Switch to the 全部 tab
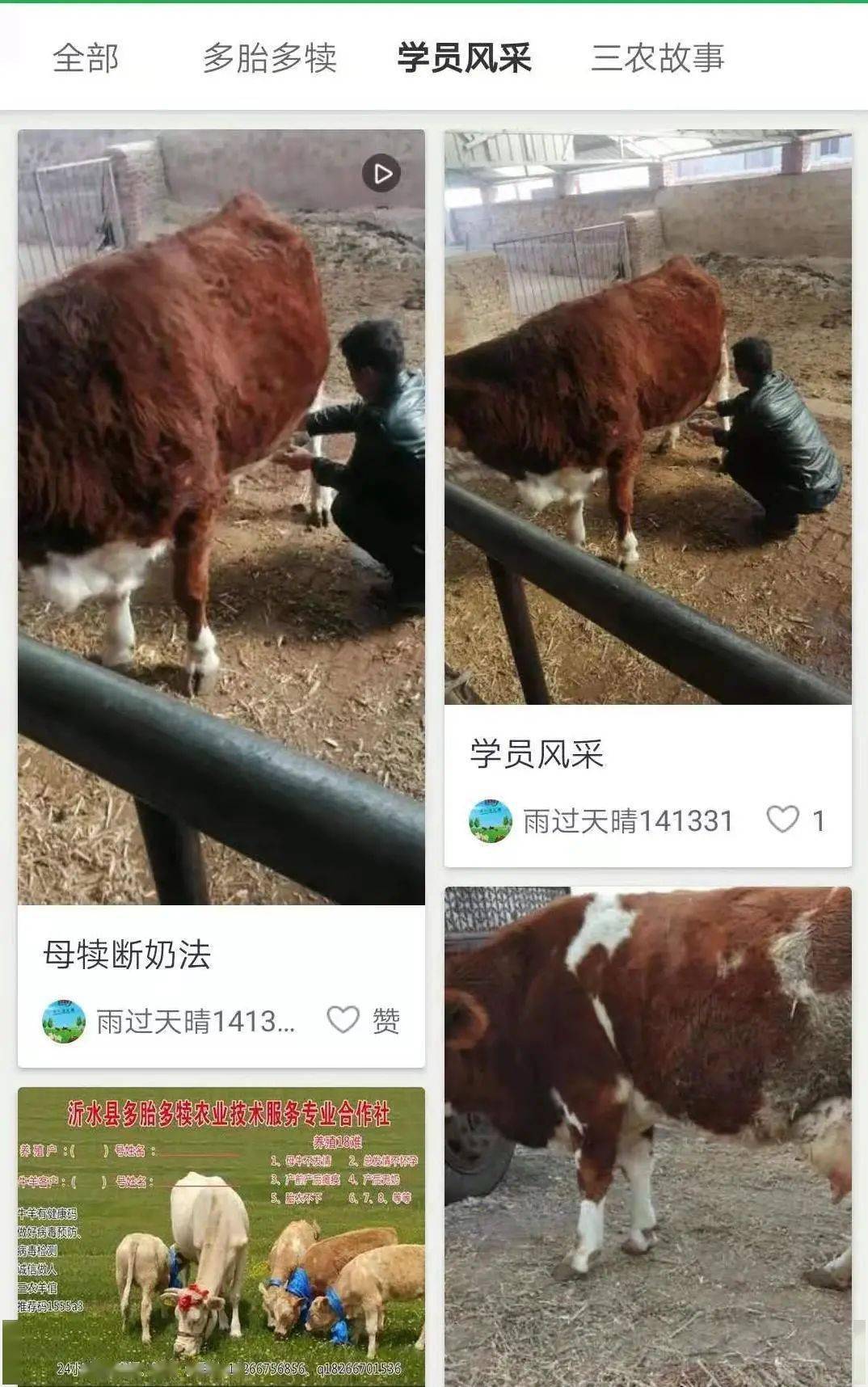 [x=86, y=58]
